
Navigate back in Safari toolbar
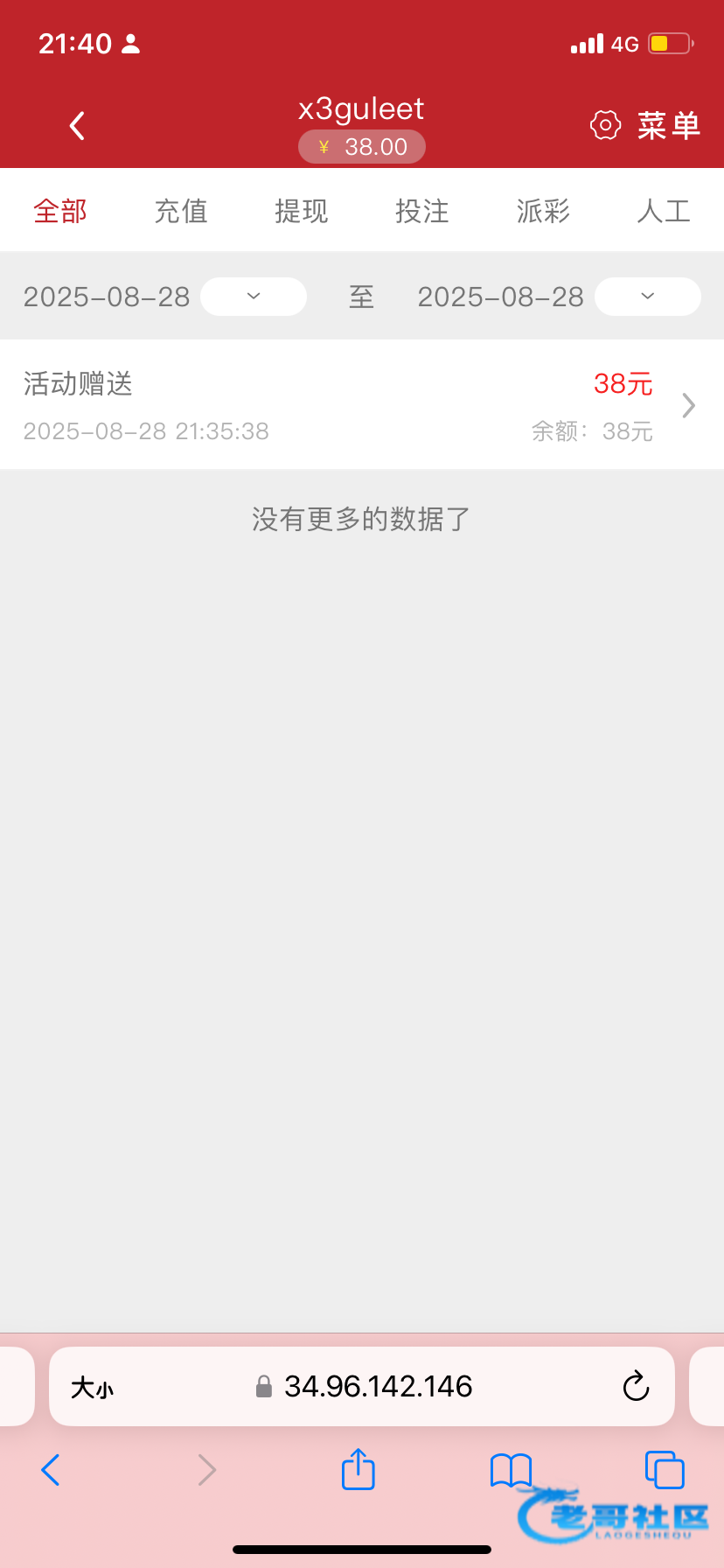click(51, 1469)
